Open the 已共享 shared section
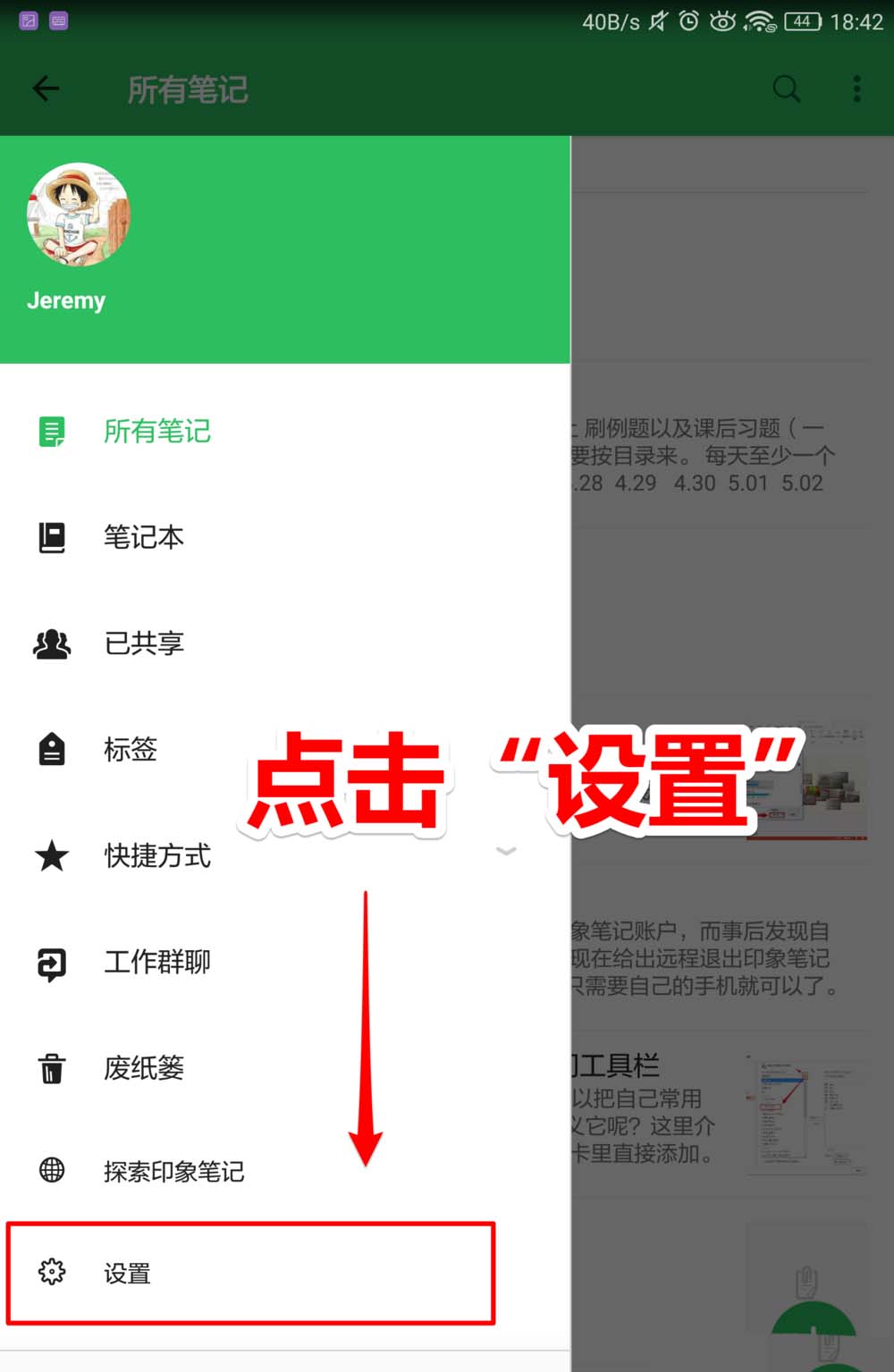Screen dimensions: 894x1372 click(143, 644)
